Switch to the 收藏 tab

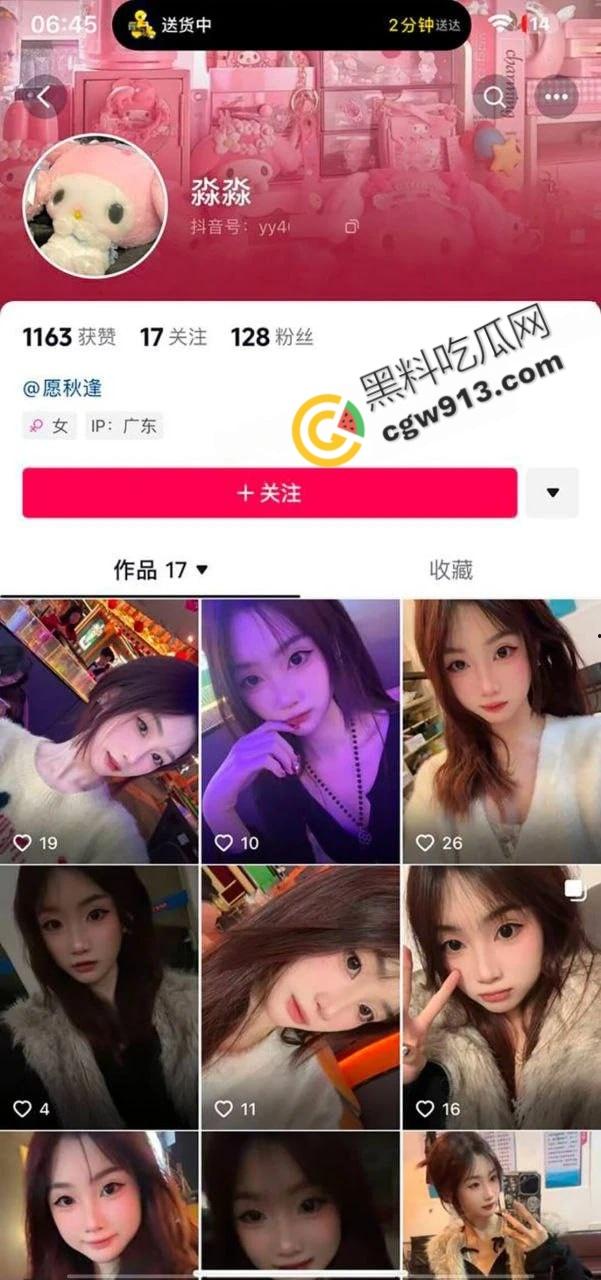coord(450,570)
